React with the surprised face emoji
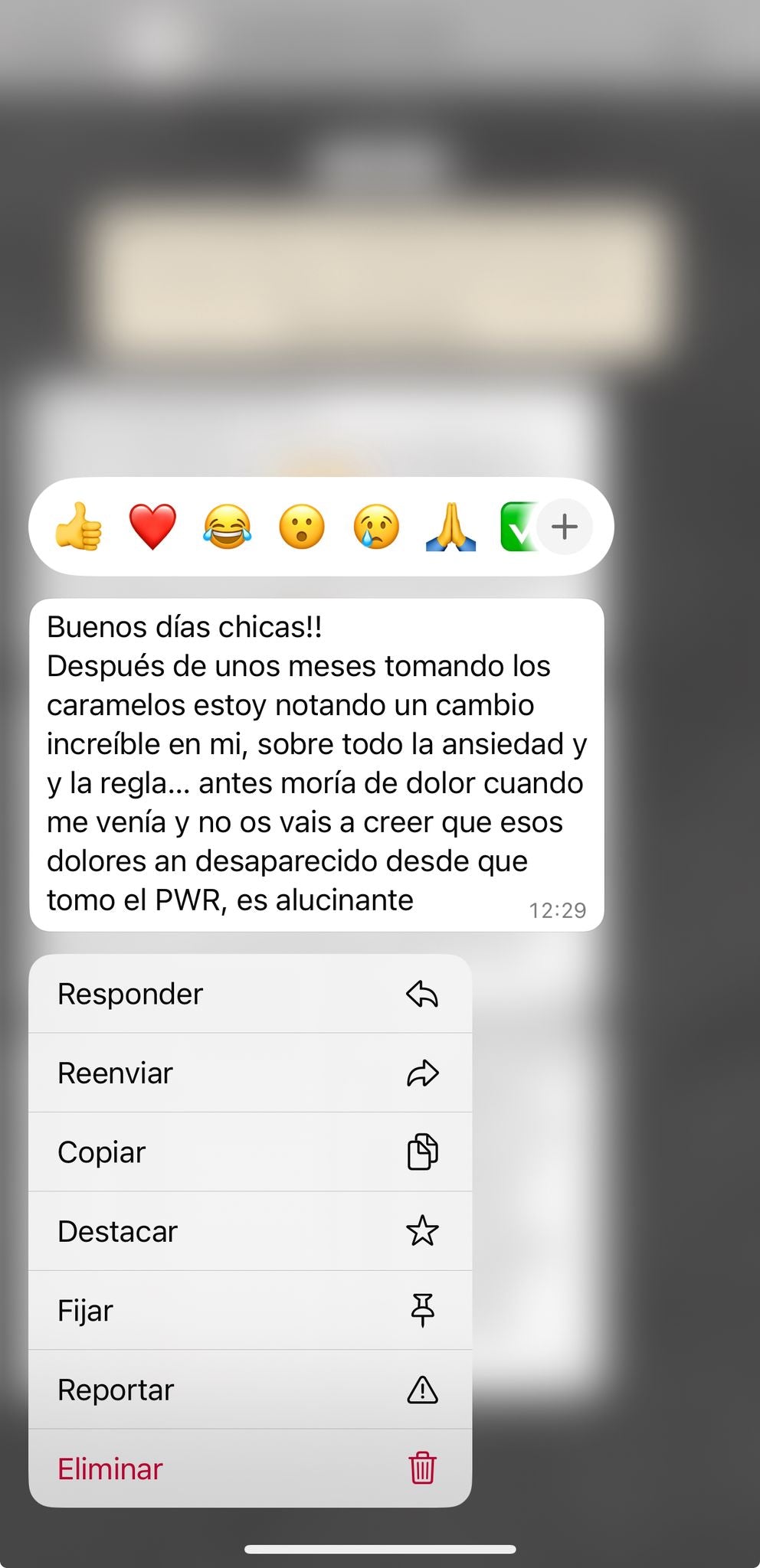Image resolution: width=760 pixels, height=1568 pixels. pyautogui.click(x=302, y=527)
